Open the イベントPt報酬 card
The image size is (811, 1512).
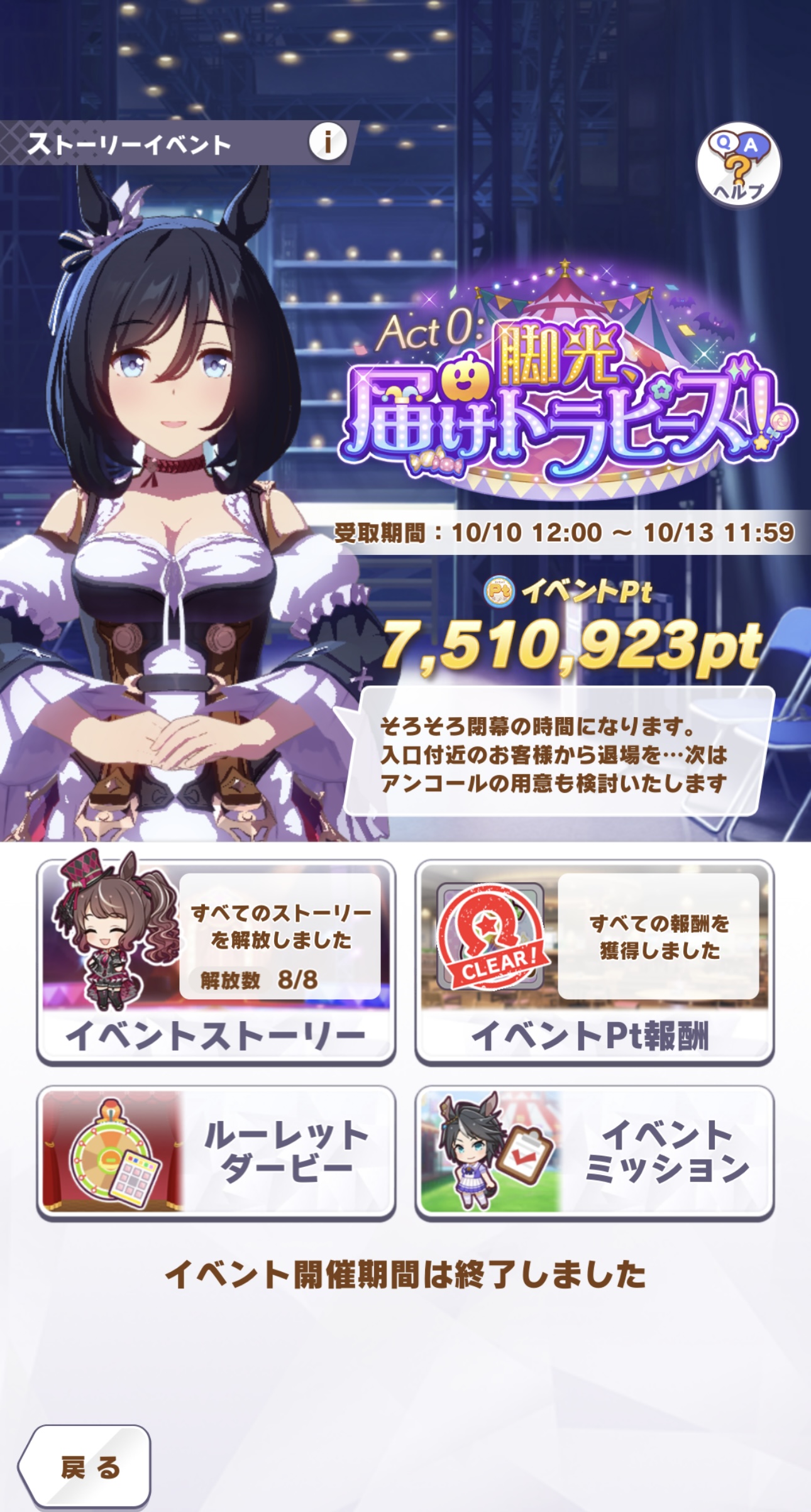(x=594, y=961)
